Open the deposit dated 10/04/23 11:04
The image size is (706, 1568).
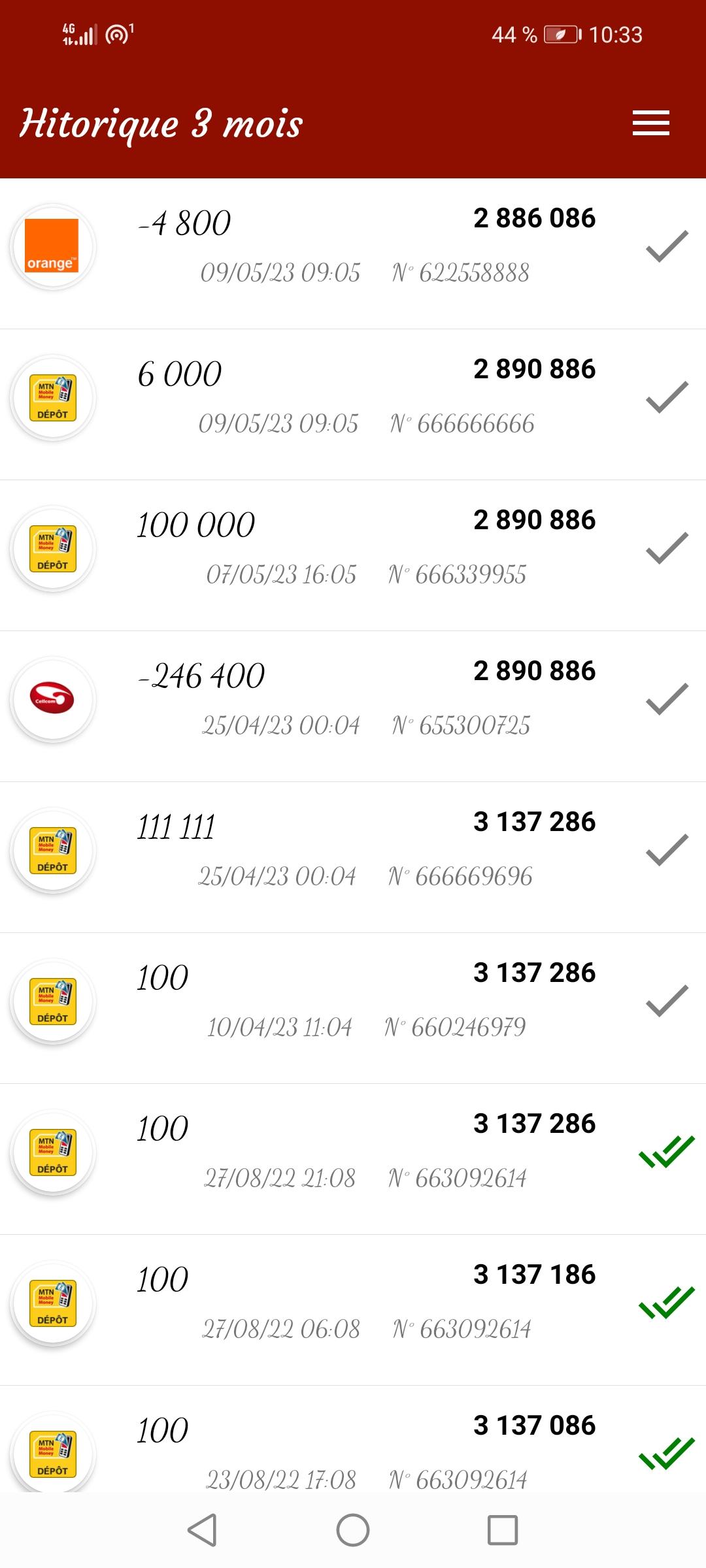click(353, 1008)
